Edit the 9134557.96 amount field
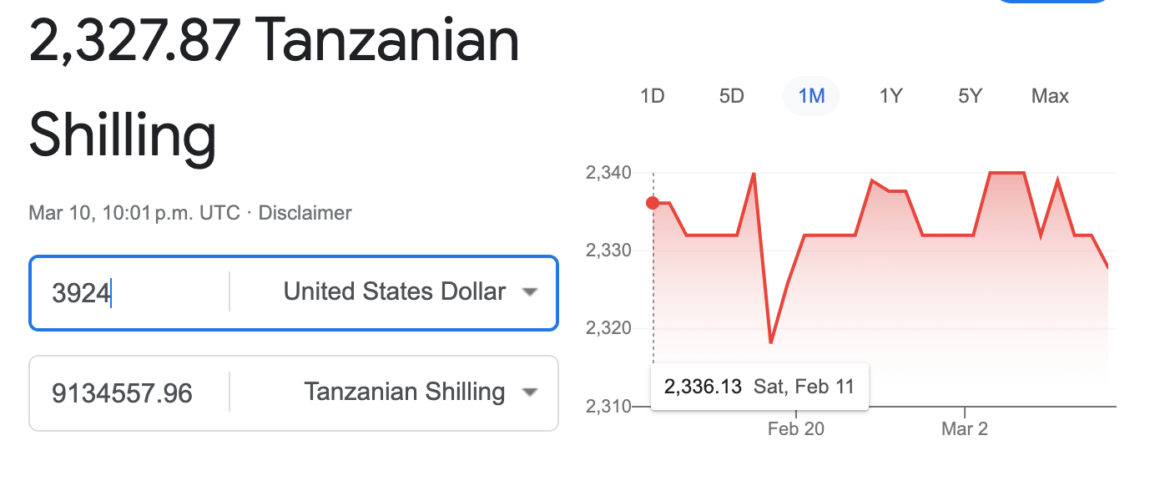The image size is (1160, 481). (130, 393)
